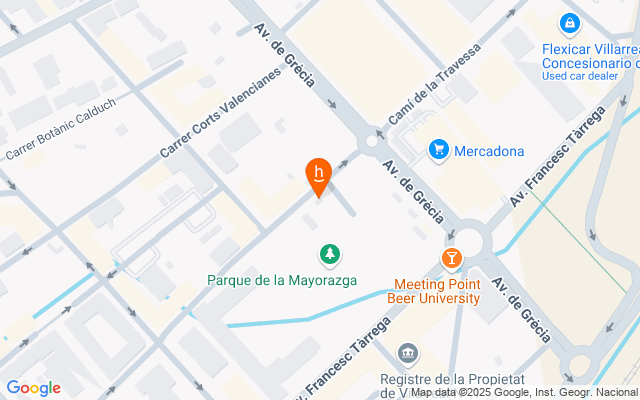Open Meeting Point Beer University marker
The width and height of the screenshot is (640, 400).
pyautogui.click(x=451, y=259)
